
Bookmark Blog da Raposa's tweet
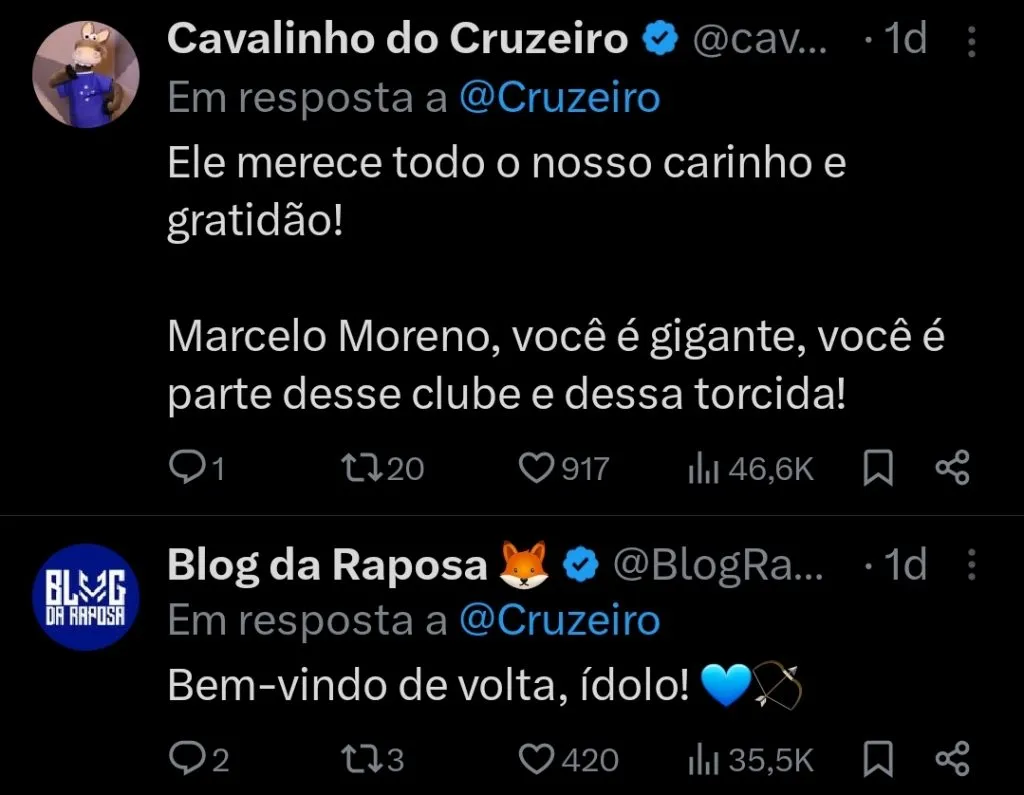coord(877,760)
